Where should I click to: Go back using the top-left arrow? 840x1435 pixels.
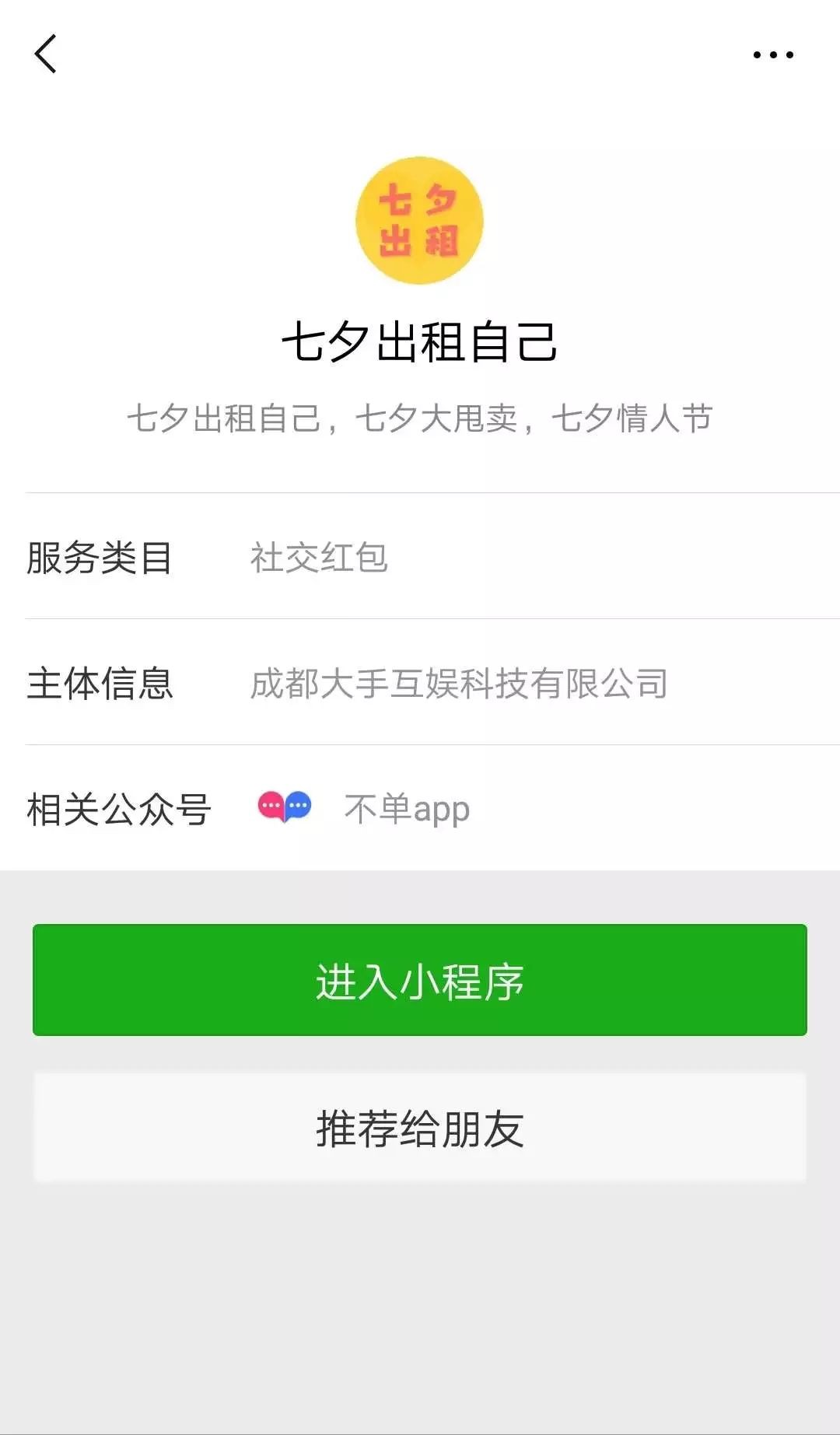pos(45,54)
